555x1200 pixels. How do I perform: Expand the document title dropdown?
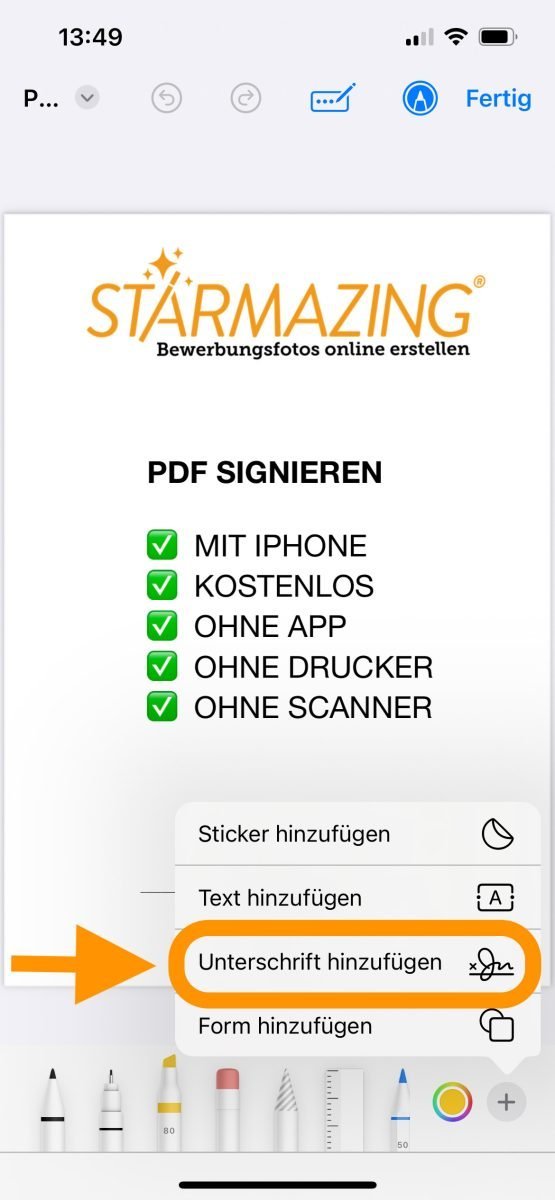click(88, 98)
